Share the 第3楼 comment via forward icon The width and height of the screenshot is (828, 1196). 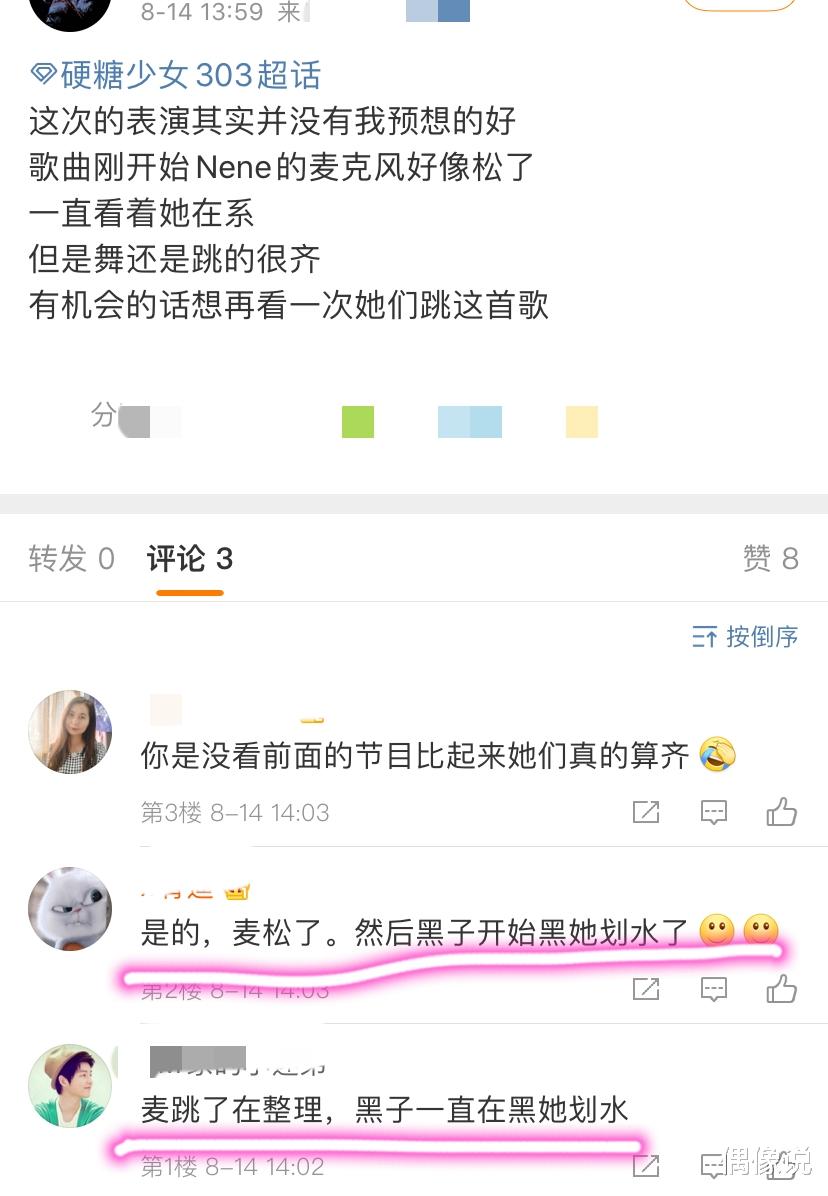(646, 812)
